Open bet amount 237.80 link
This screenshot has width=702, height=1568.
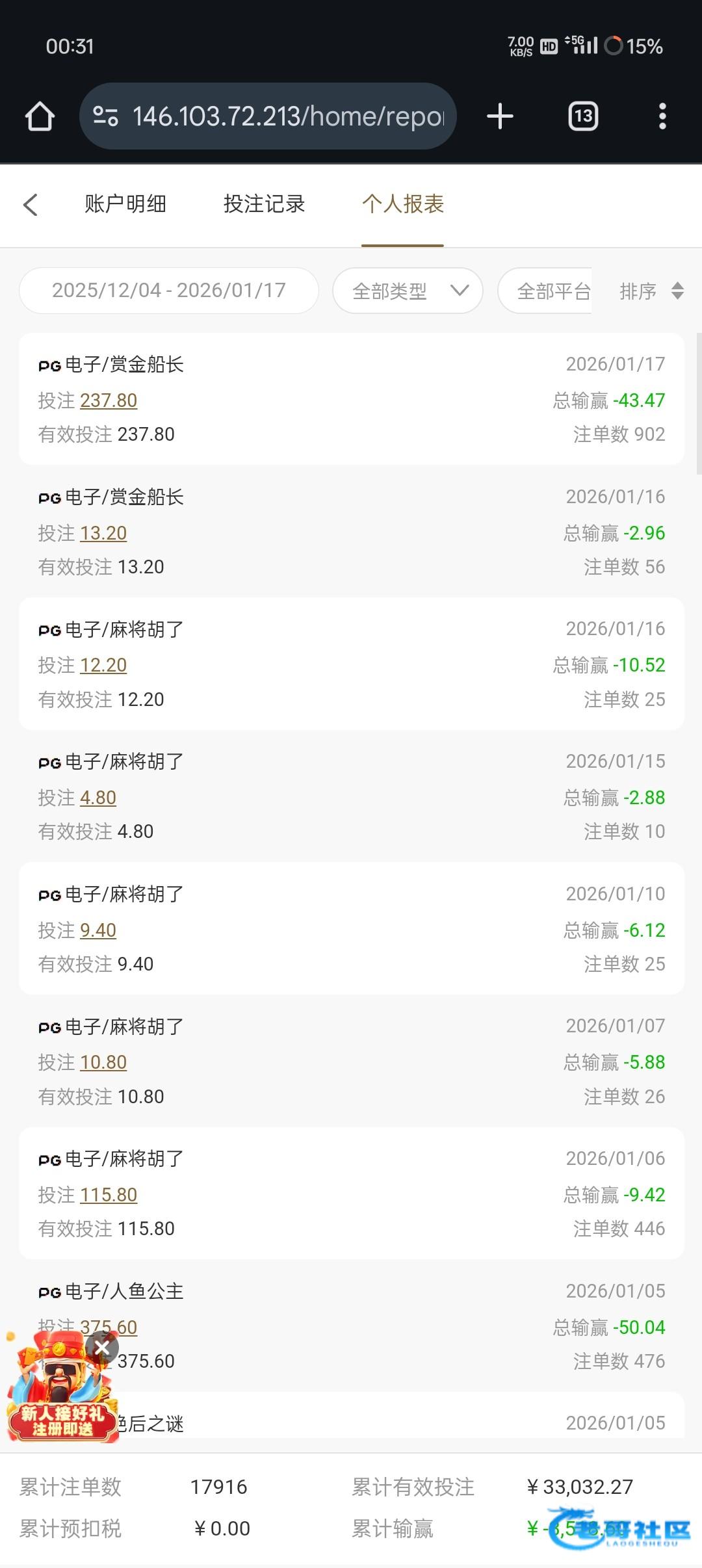pyautogui.click(x=109, y=400)
